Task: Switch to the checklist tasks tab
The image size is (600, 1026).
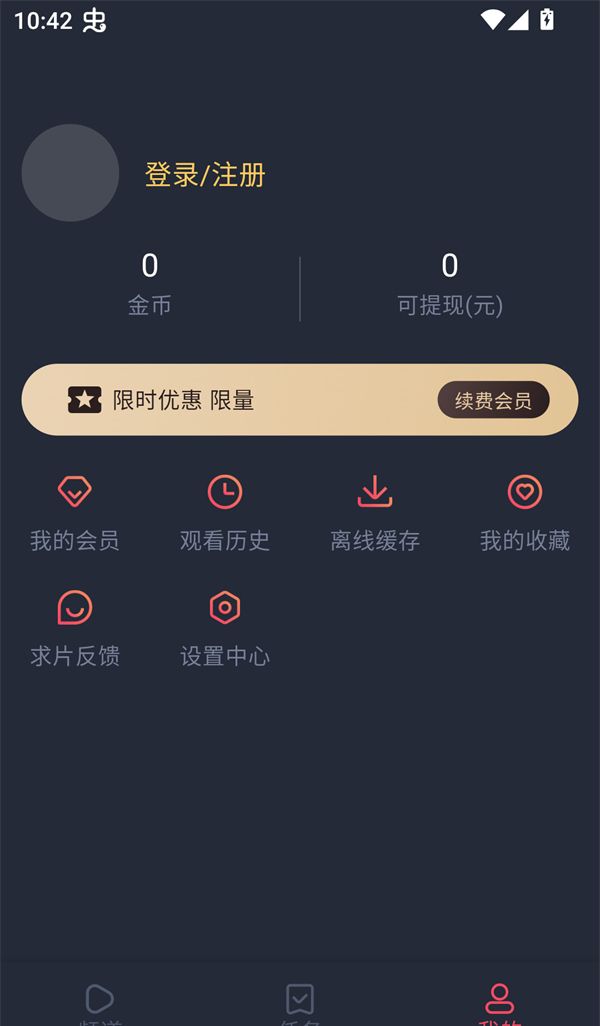Action: coord(300,1001)
